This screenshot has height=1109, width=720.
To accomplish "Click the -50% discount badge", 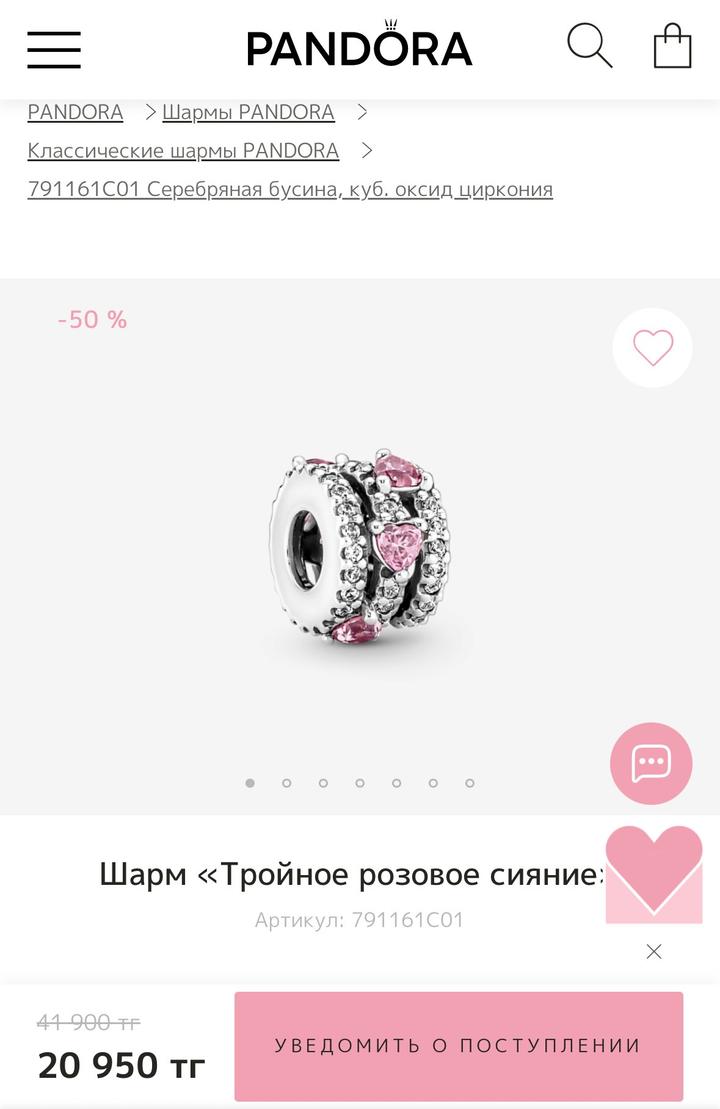I will coord(91,320).
